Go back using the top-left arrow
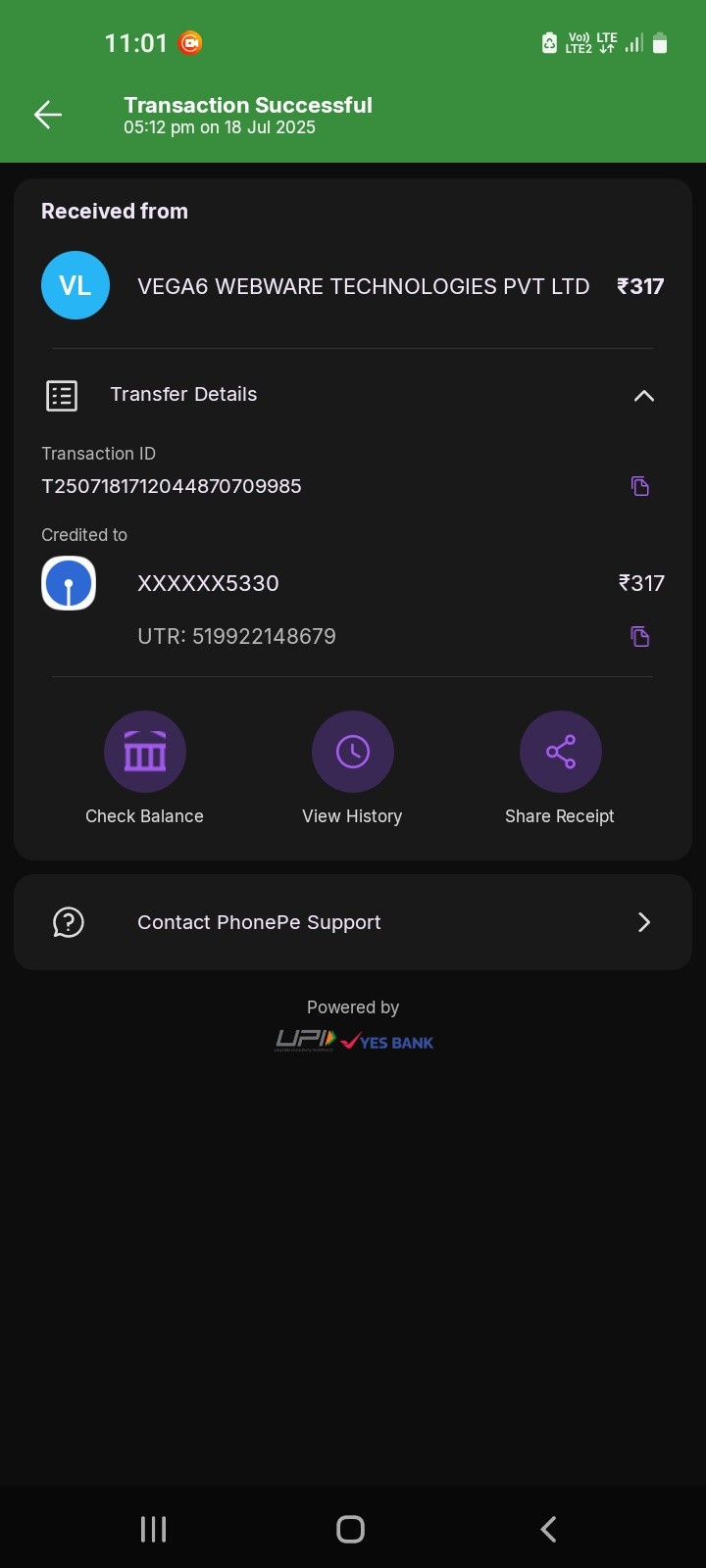The height and width of the screenshot is (1568, 706). (x=48, y=115)
